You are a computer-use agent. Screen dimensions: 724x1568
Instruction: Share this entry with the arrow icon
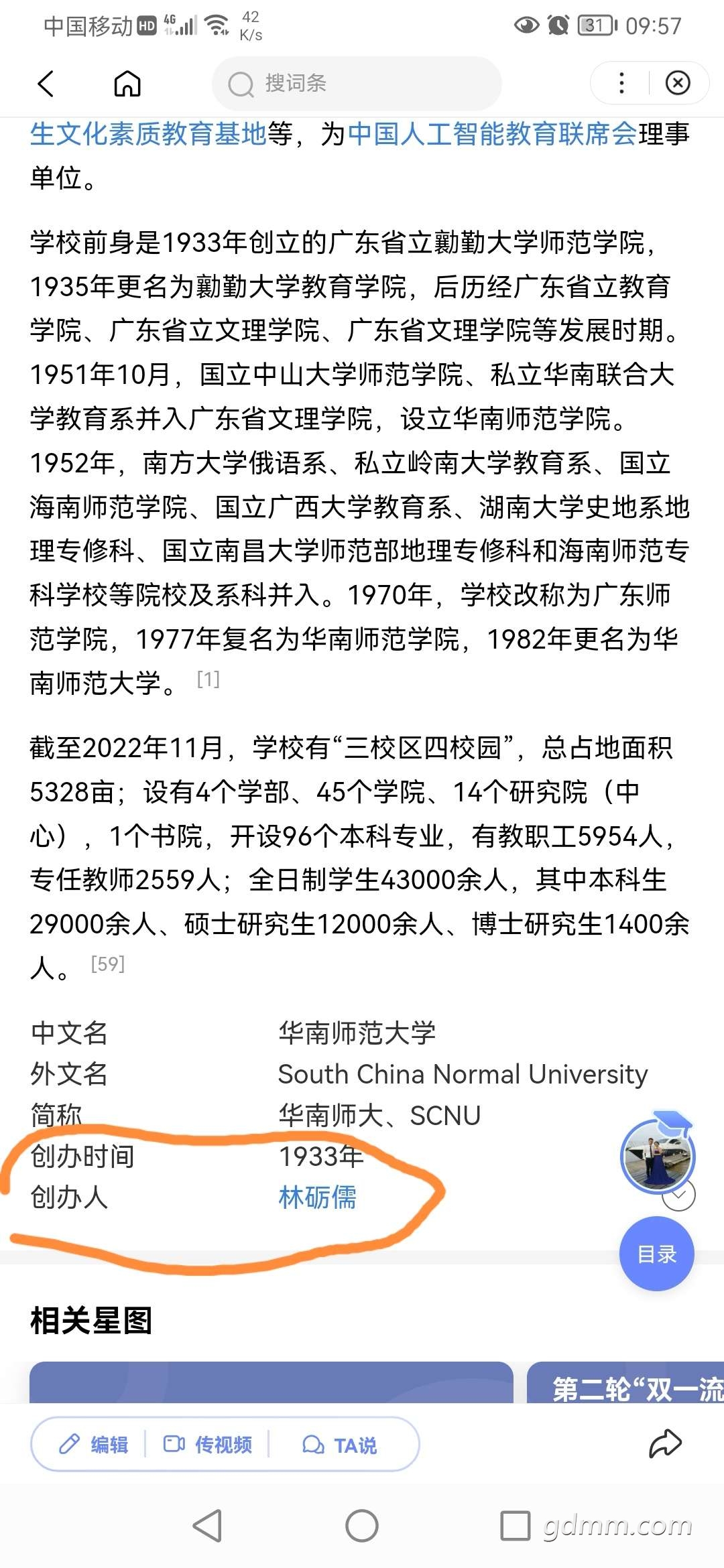click(665, 1443)
